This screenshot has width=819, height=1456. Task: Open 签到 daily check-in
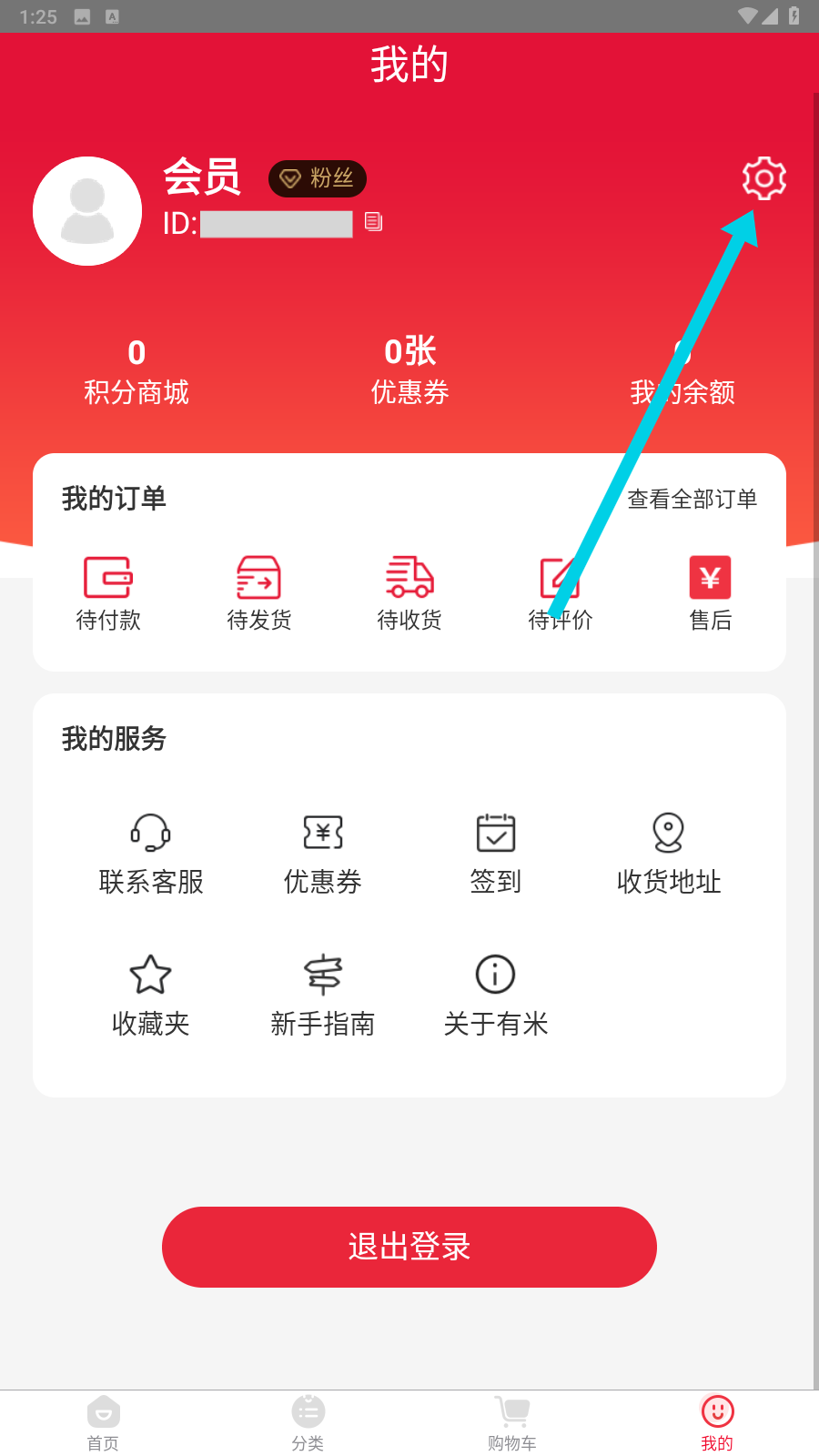[x=496, y=854]
